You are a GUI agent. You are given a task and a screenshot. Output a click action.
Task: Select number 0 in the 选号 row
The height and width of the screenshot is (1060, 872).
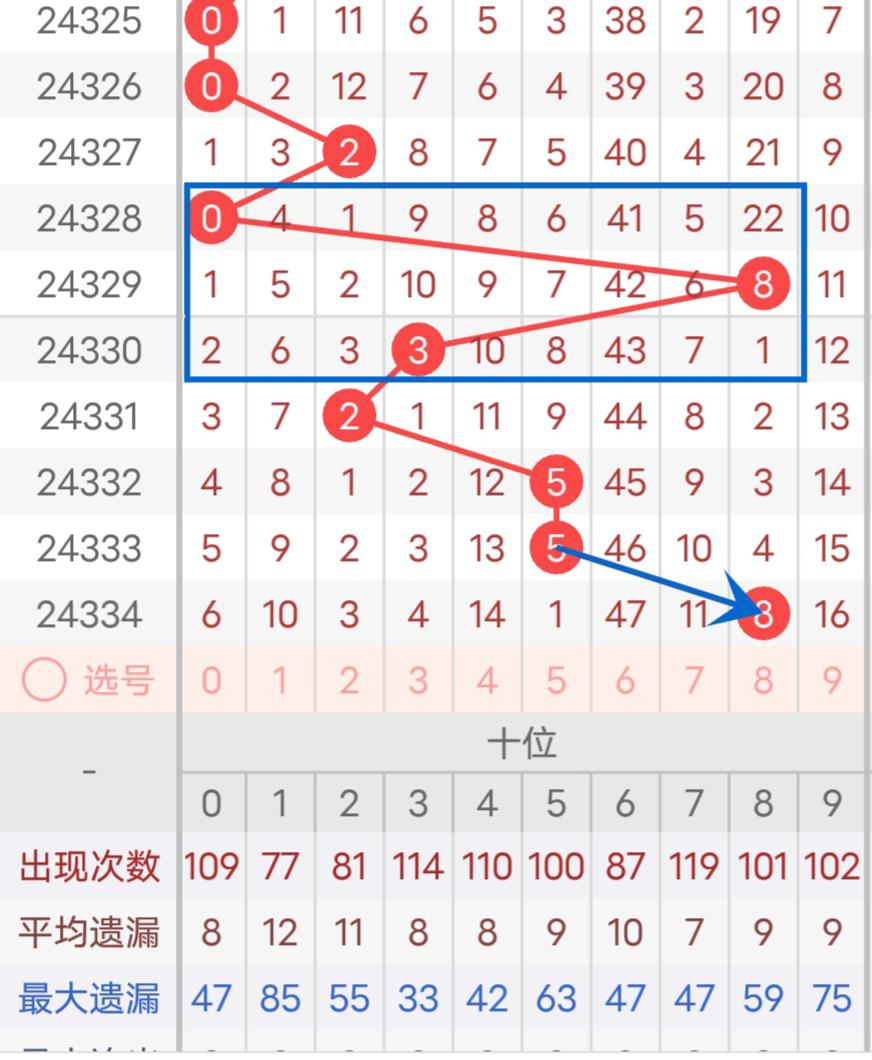tap(211, 681)
